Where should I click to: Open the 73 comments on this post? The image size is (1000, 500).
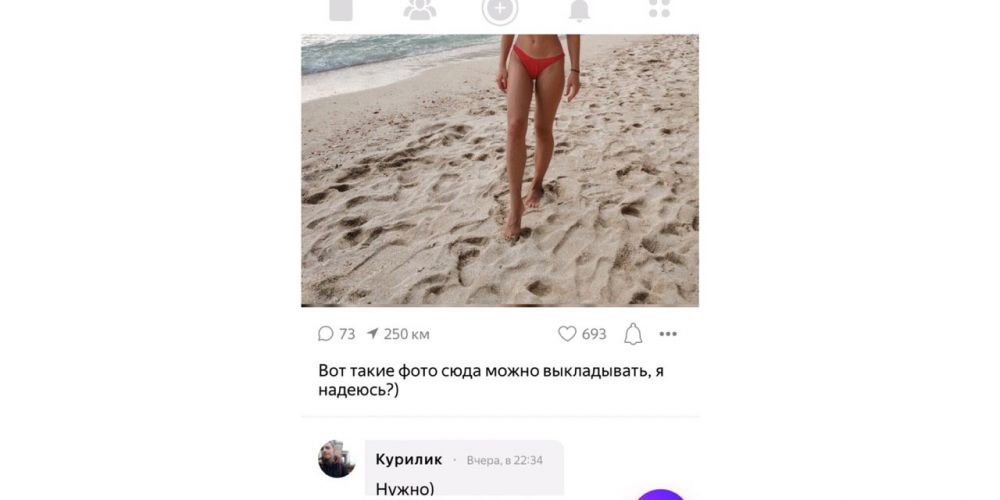click(336, 334)
